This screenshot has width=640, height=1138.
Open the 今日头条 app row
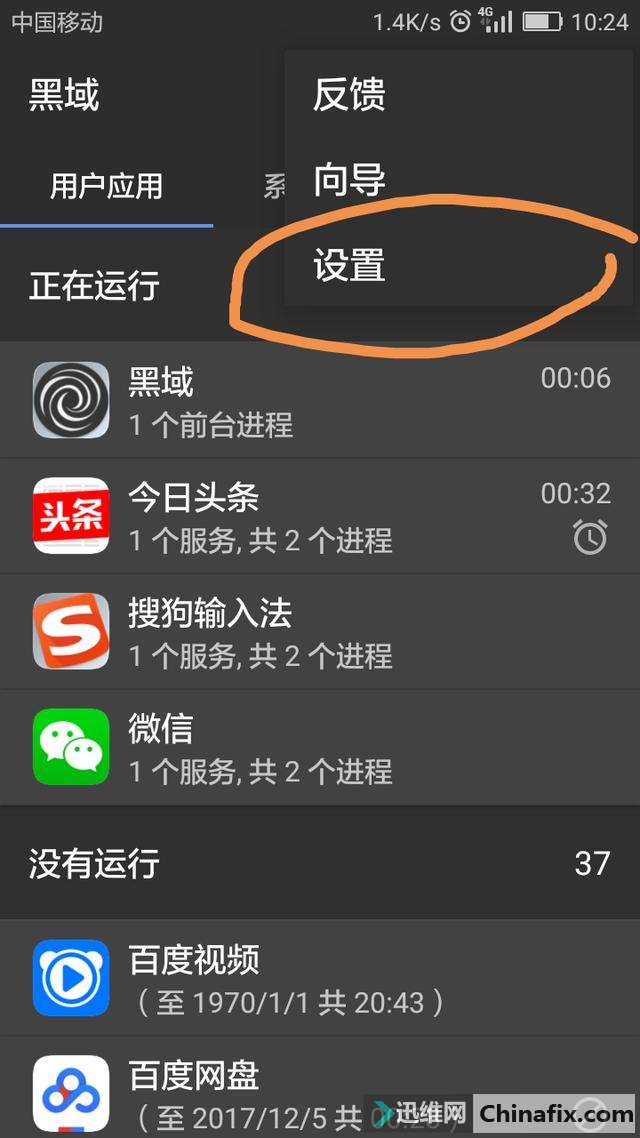(320, 516)
